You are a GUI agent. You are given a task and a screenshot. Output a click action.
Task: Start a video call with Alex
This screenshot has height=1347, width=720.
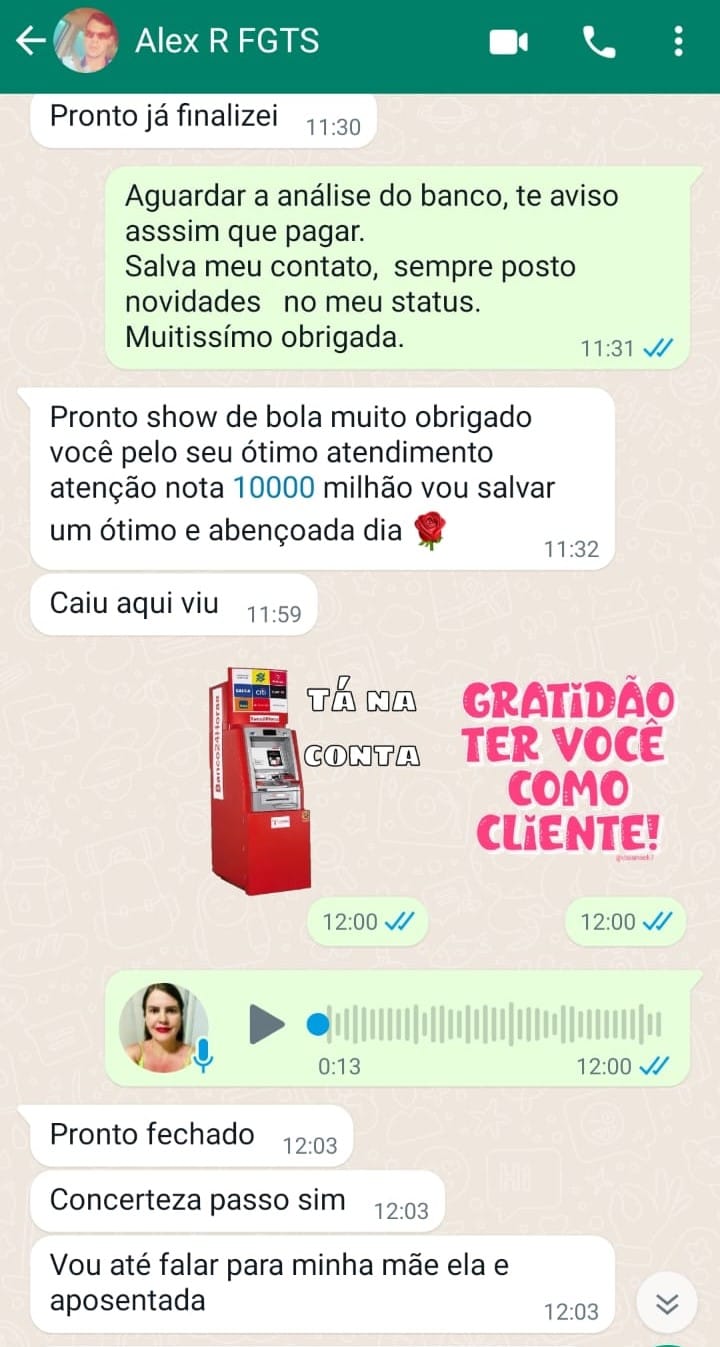508,42
